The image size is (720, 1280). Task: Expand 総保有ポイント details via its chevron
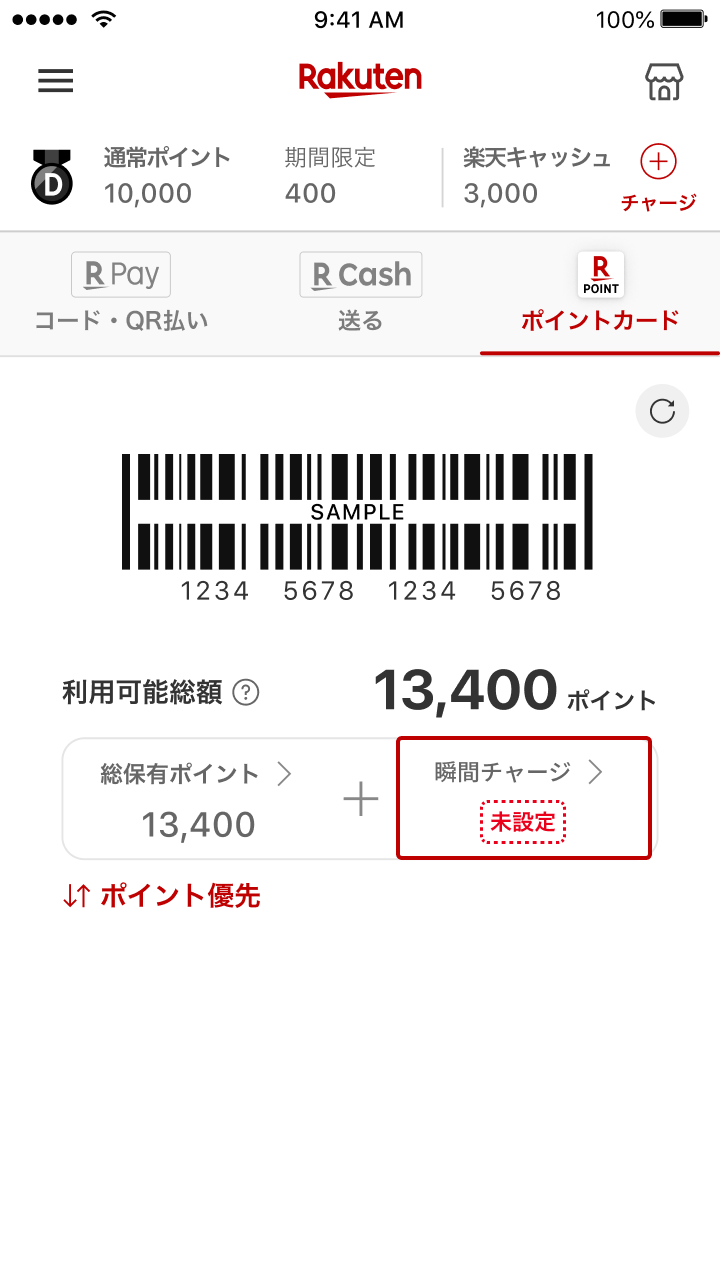(x=286, y=773)
